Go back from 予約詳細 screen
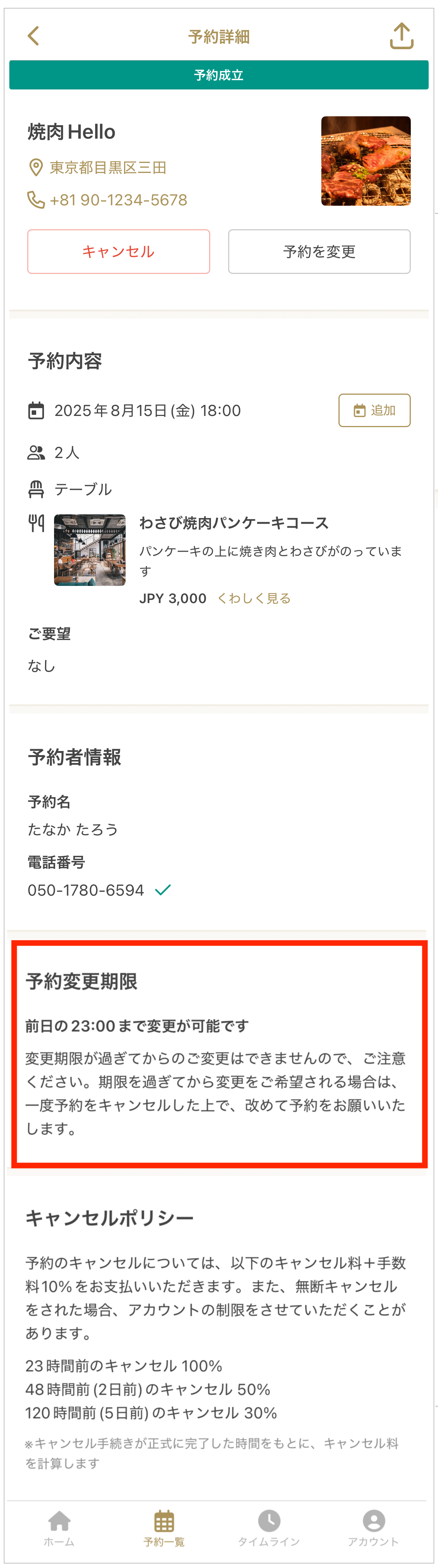The width and height of the screenshot is (438, 1568). coord(34,36)
